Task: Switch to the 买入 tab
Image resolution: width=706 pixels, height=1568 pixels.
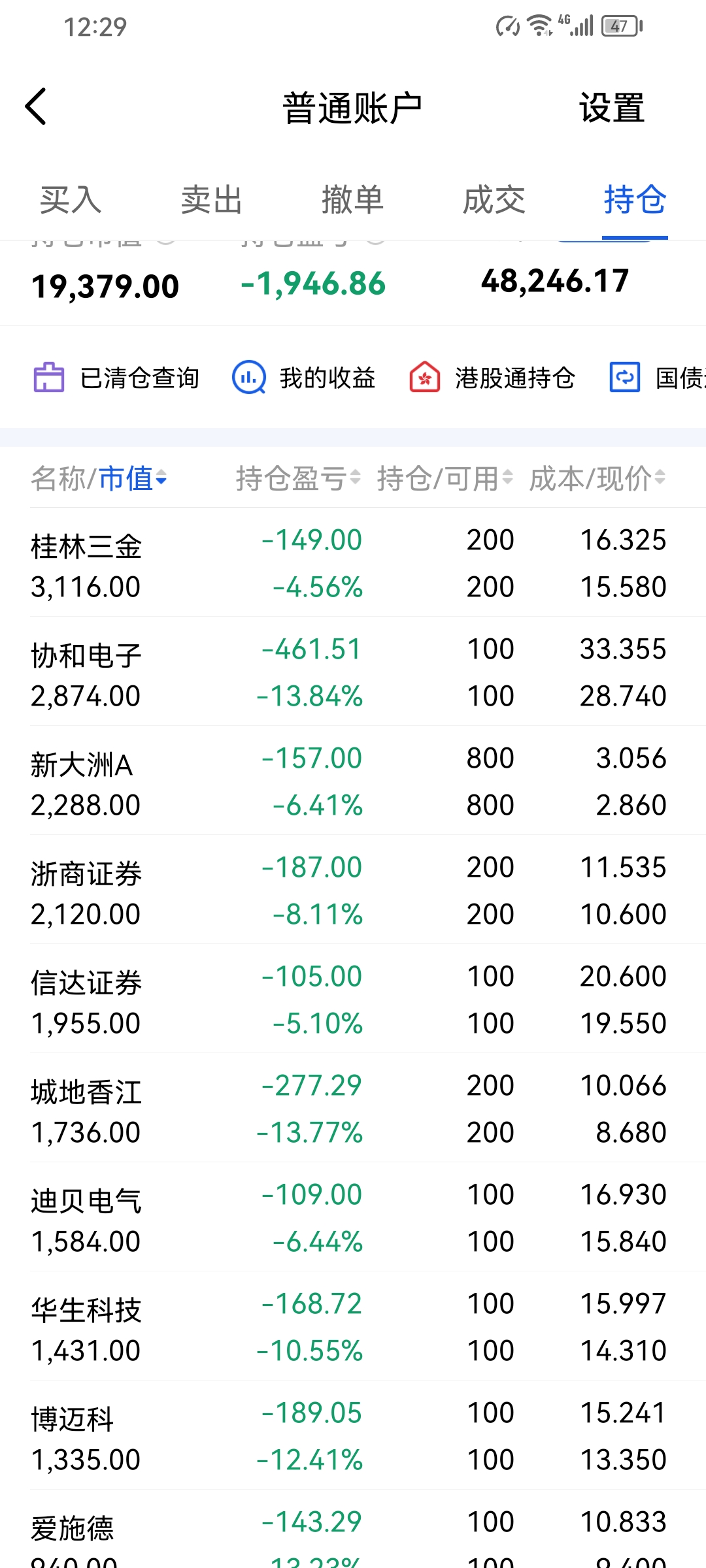Action: pyautogui.click(x=71, y=200)
